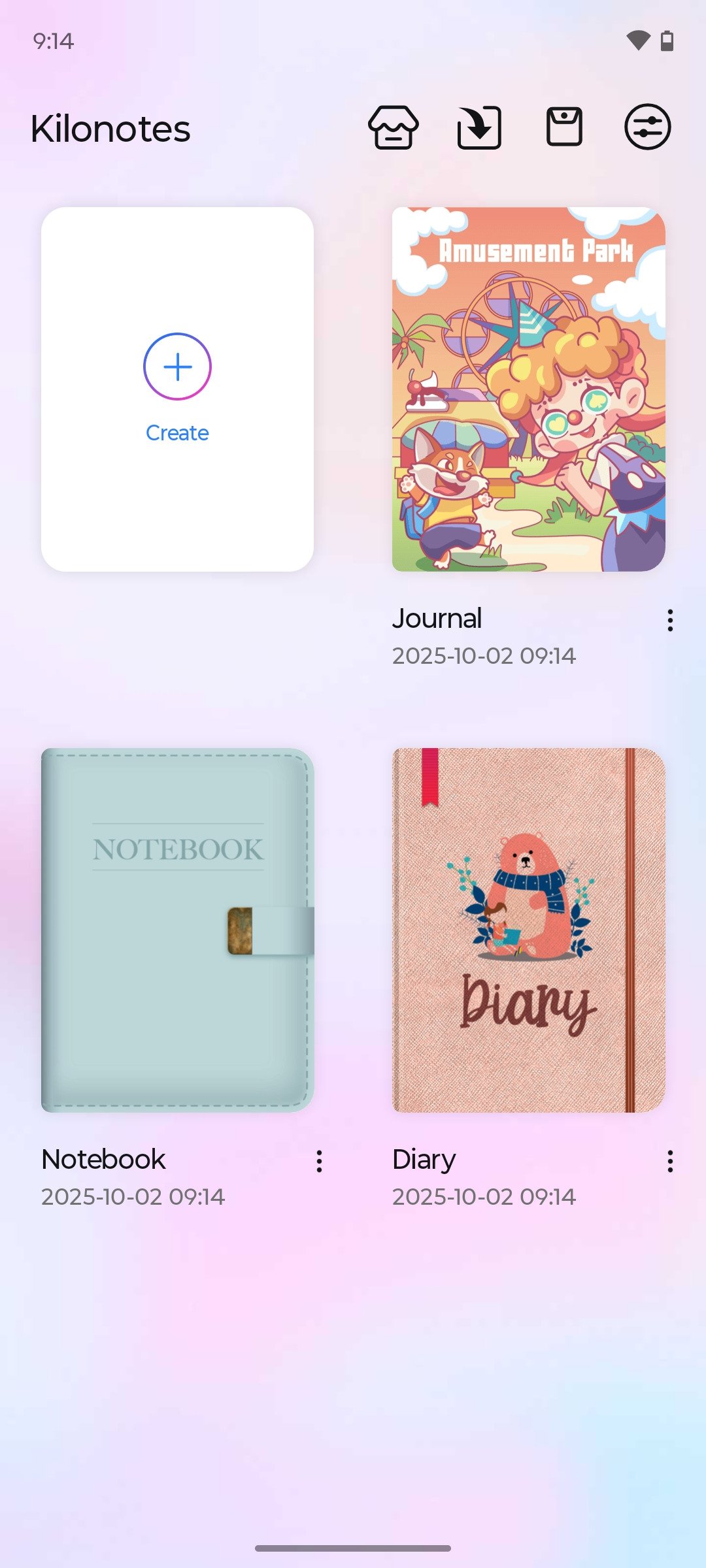Tap the import file icon
Image resolution: width=706 pixels, height=1568 pixels.
(479, 127)
